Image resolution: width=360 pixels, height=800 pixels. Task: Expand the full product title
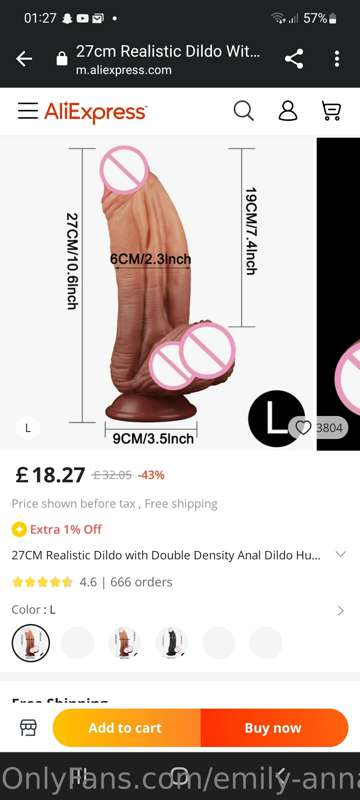[341, 555]
